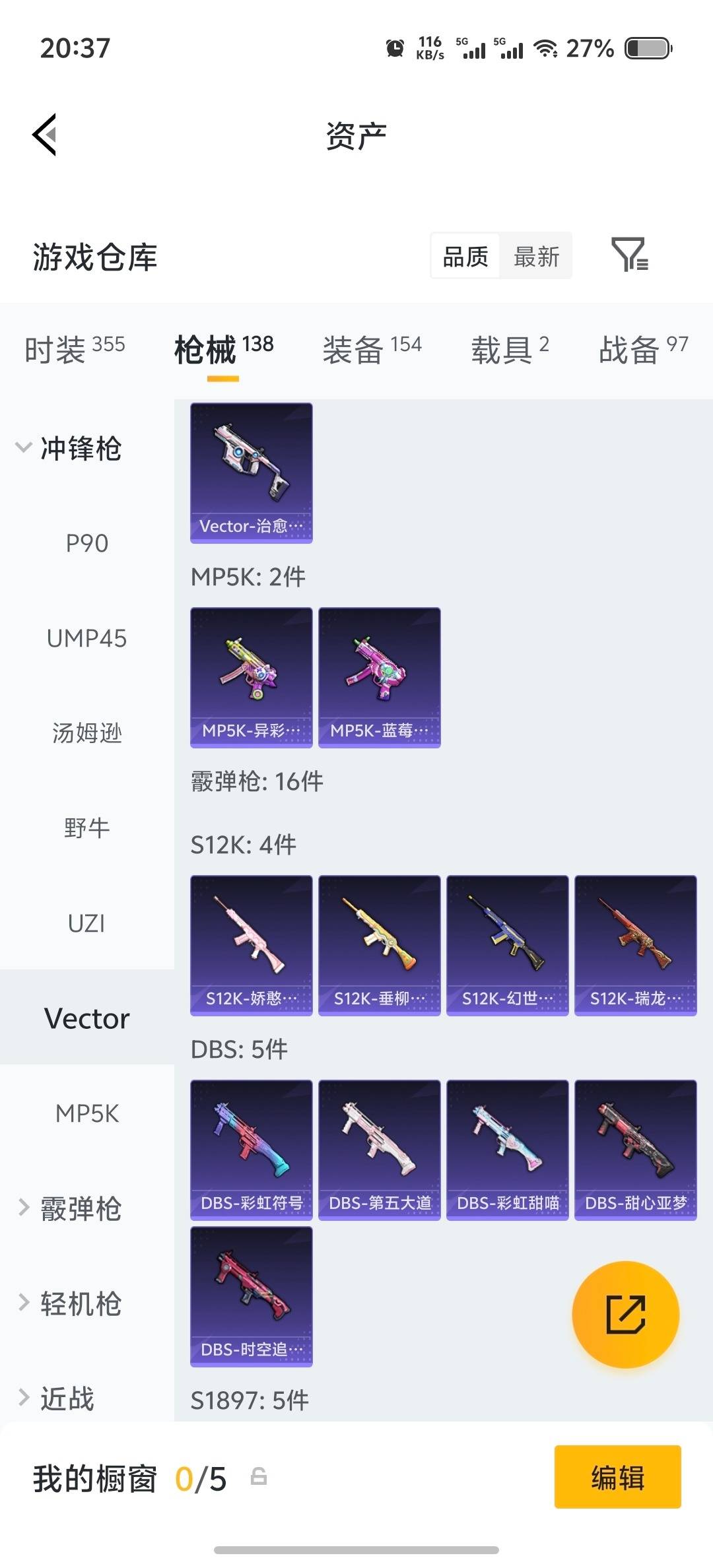Select the 品质 sorting option
This screenshot has height=1568, width=713.
tap(465, 256)
